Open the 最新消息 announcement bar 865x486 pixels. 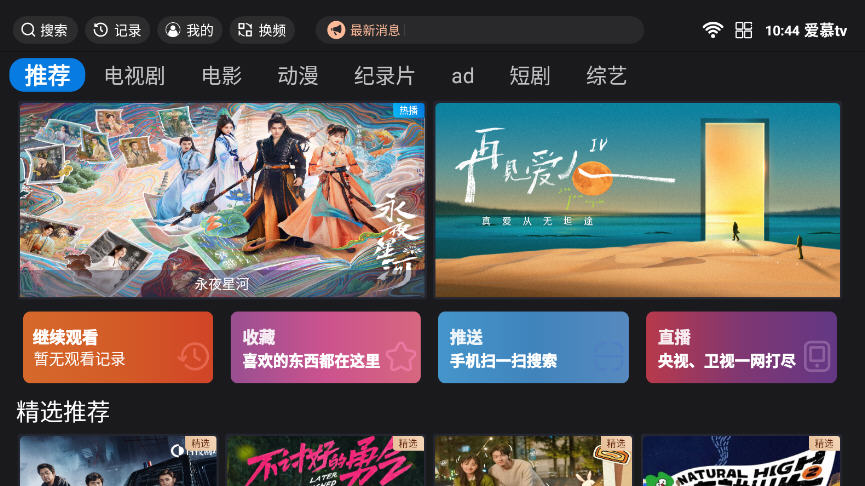[x=479, y=30]
